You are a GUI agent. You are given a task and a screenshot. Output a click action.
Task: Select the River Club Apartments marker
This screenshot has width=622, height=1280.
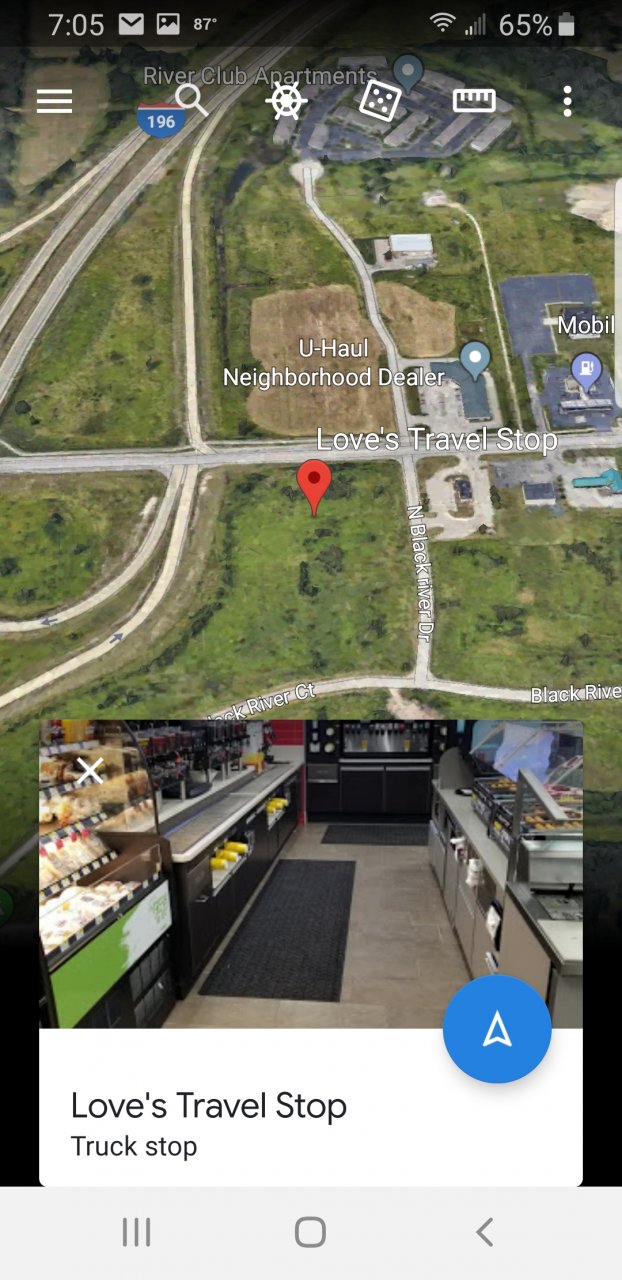407,72
